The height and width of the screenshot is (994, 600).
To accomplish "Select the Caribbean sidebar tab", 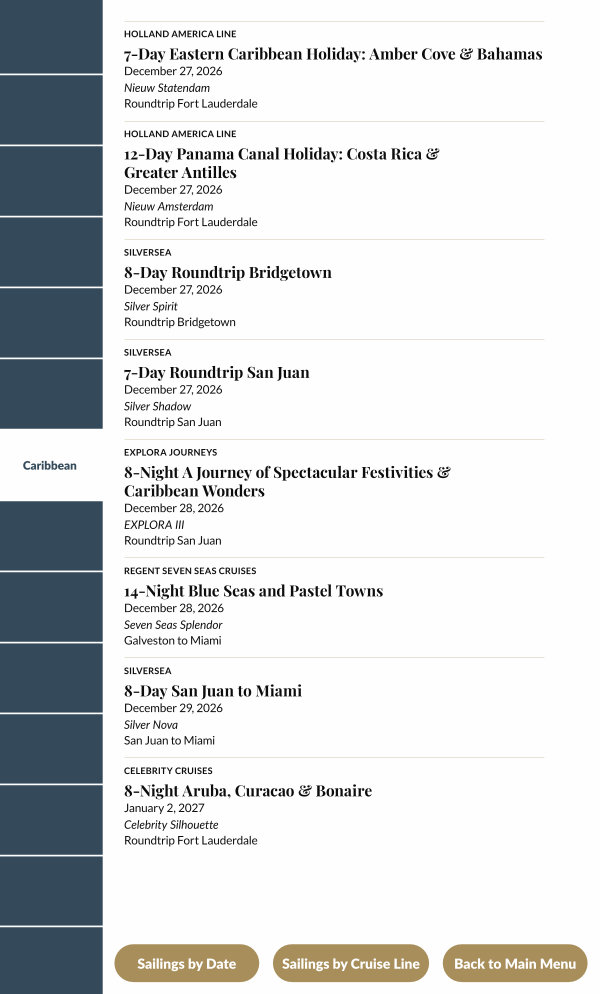I will pos(50,465).
